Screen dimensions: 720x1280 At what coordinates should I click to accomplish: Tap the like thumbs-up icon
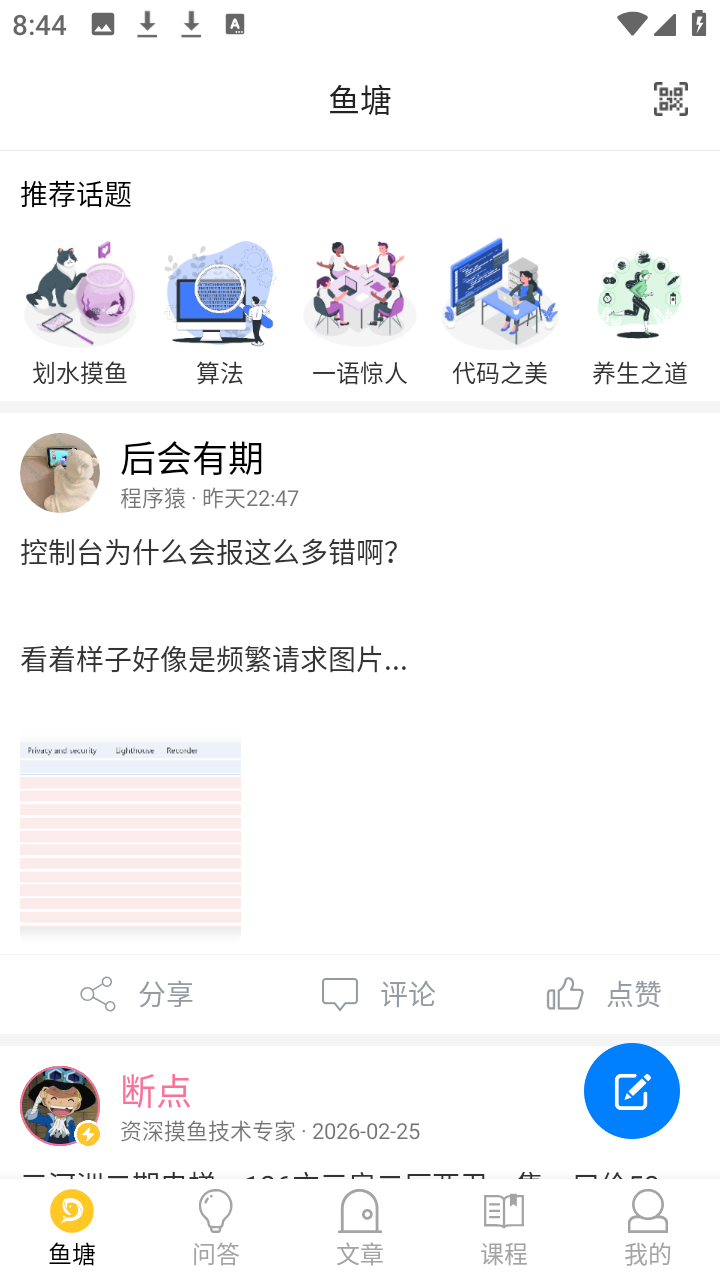pyautogui.click(x=564, y=993)
